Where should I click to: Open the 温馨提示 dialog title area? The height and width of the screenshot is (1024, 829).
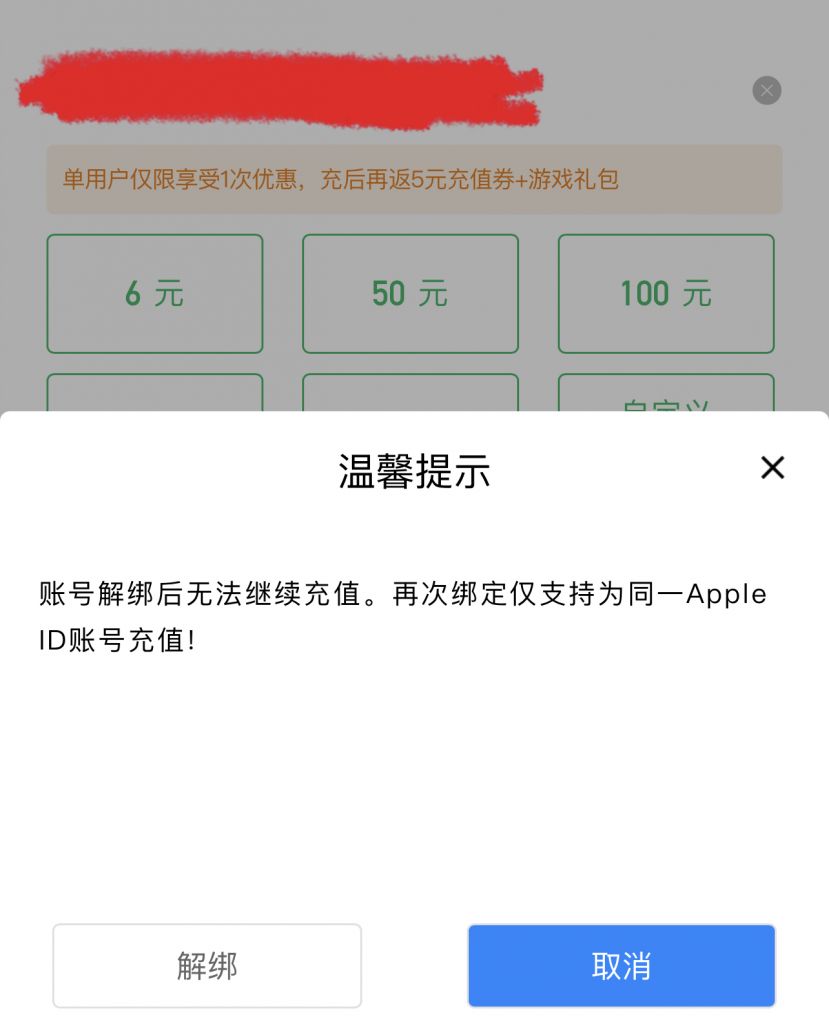pos(414,469)
